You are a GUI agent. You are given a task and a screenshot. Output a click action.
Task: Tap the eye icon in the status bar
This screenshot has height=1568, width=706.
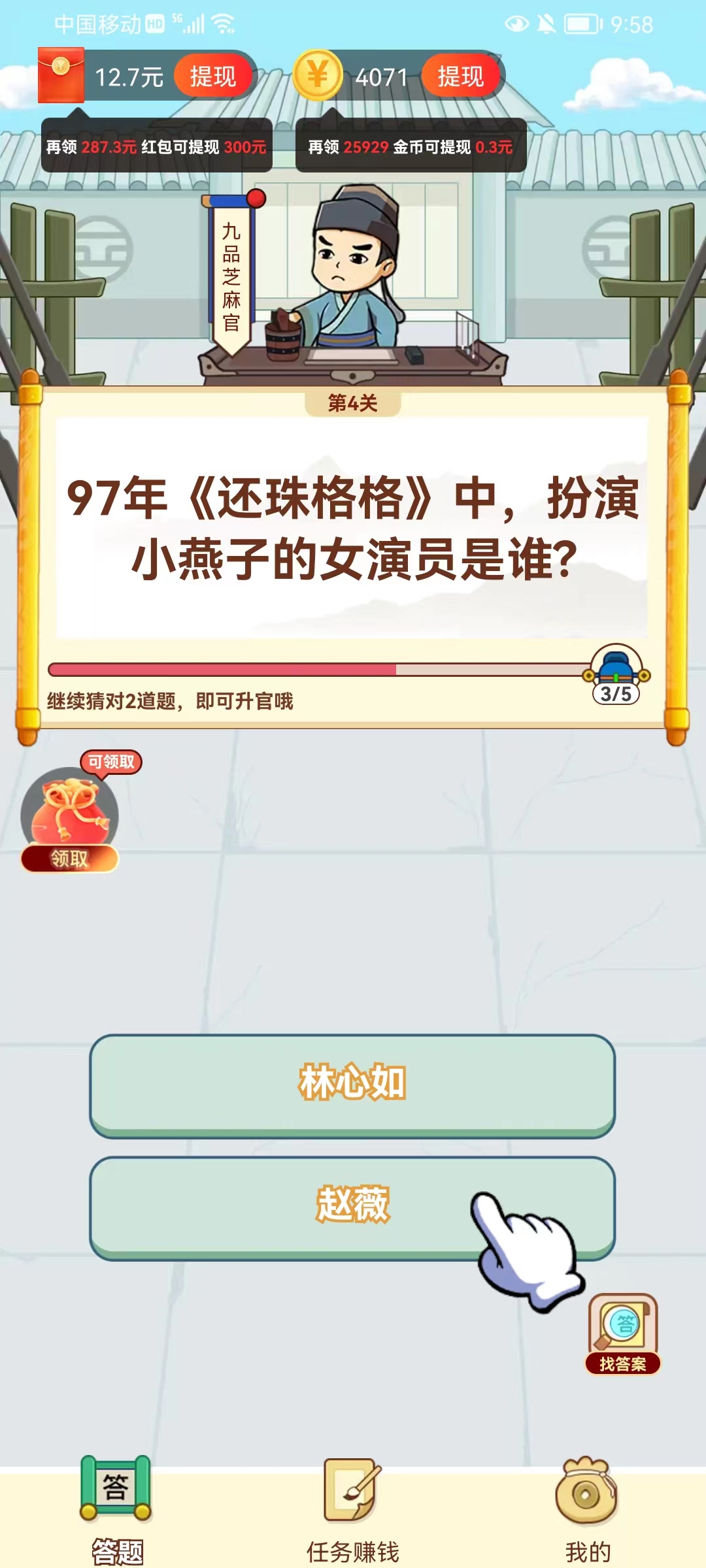coord(516,21)
